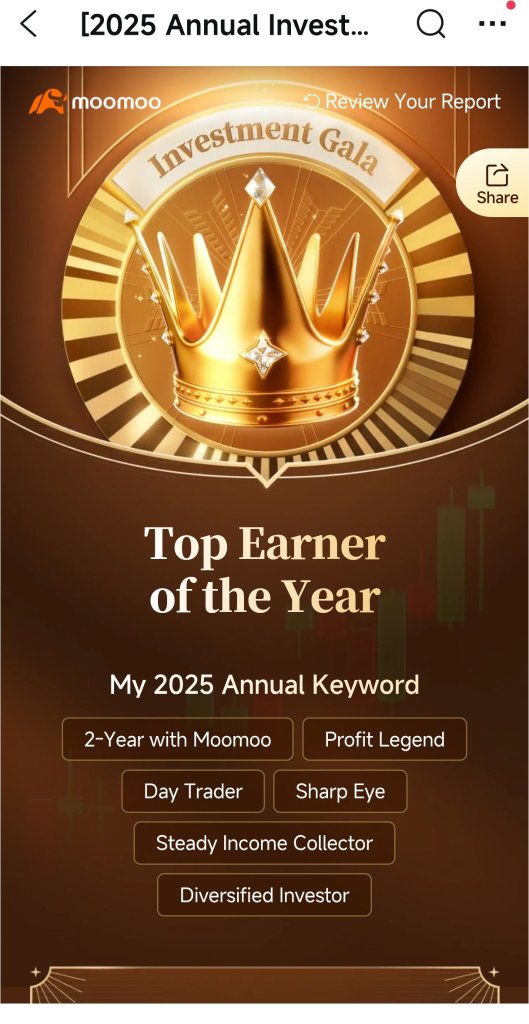Tap Review Your Report
529x1024 pixels.
coord(403,102)
